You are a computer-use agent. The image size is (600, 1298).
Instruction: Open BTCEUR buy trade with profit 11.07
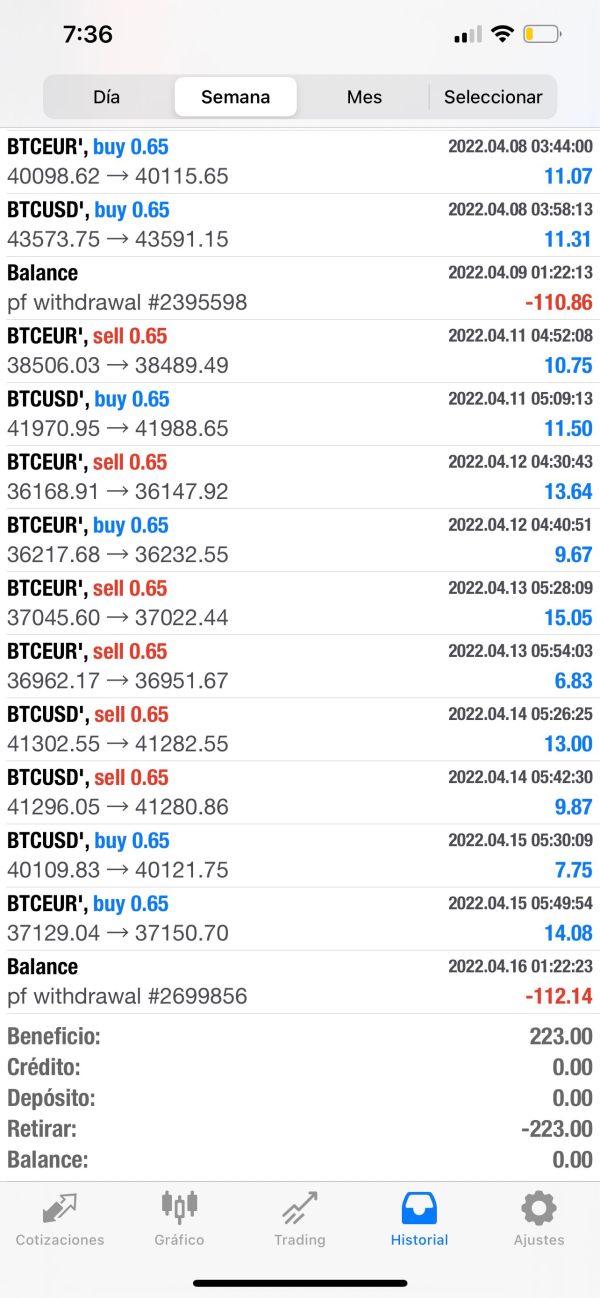pyautogui.click(x=300, y=162)
